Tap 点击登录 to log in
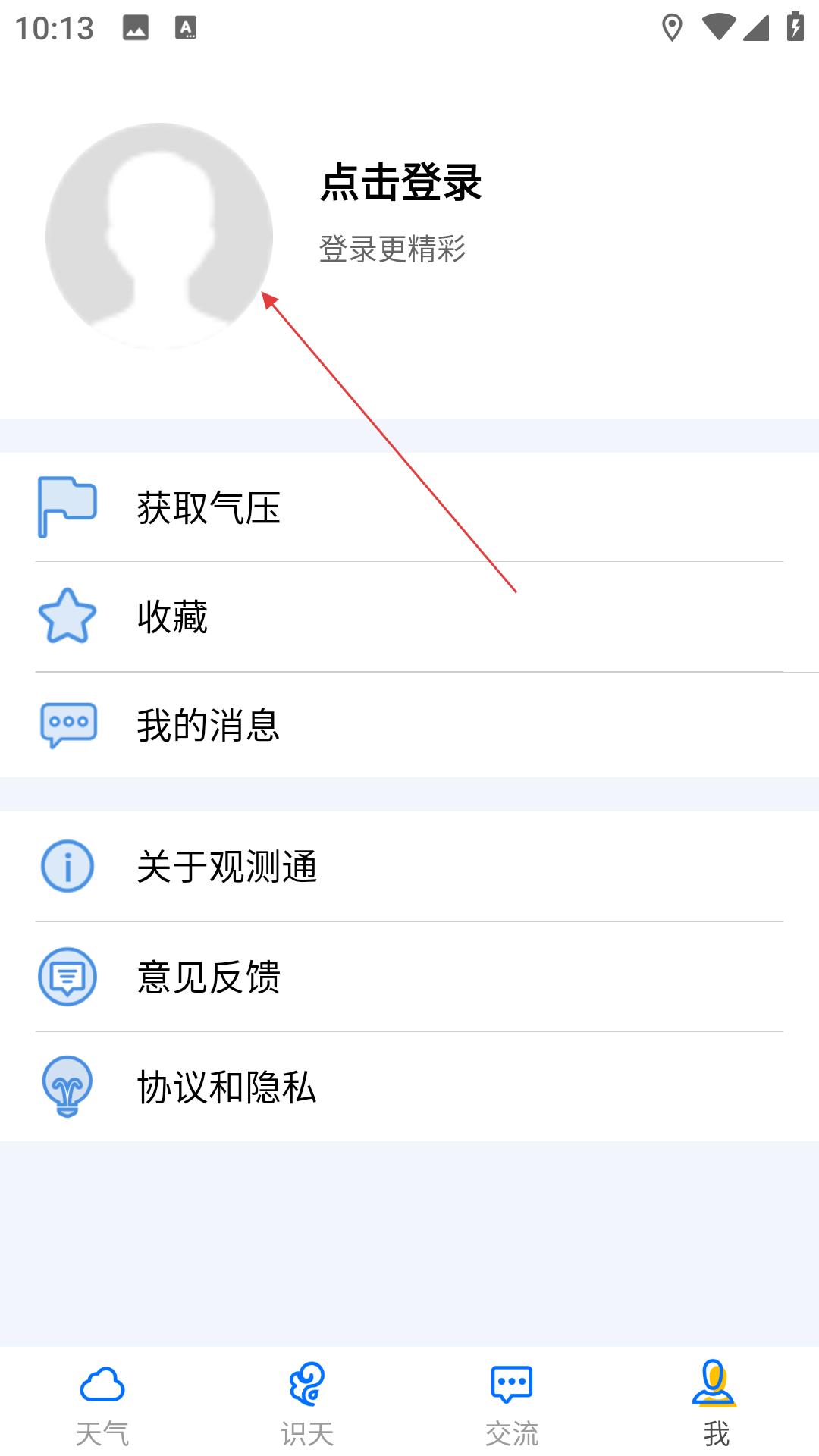The width and height of the screenshot is (819, 1456). click(x=400, y=182)
